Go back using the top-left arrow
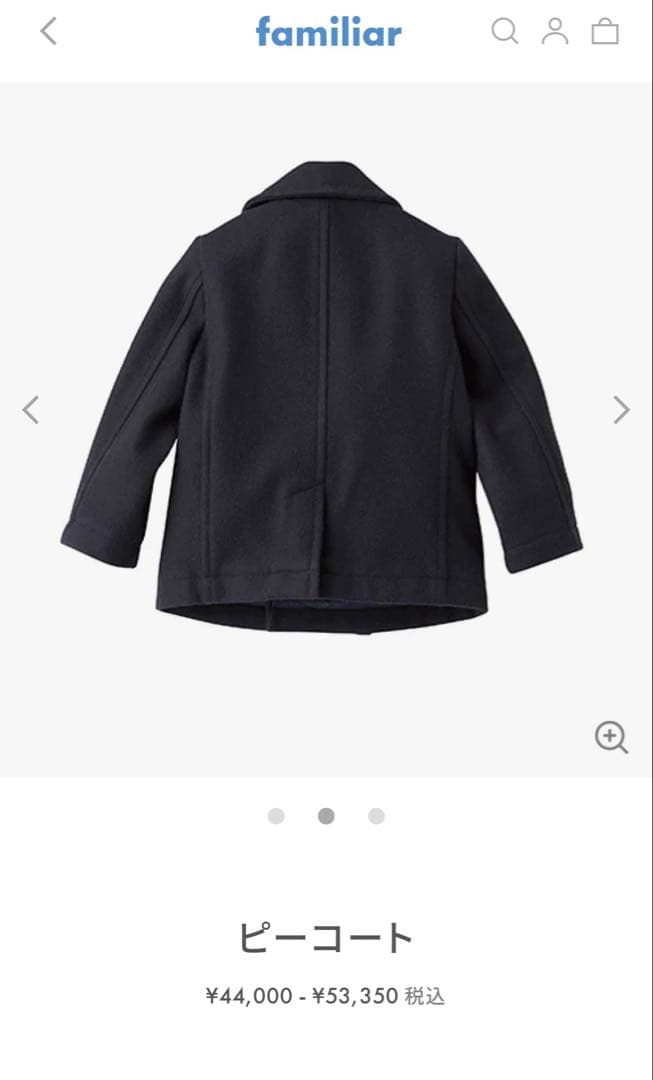Viewport: 653px width, 1080px height. tap(48, 31)
